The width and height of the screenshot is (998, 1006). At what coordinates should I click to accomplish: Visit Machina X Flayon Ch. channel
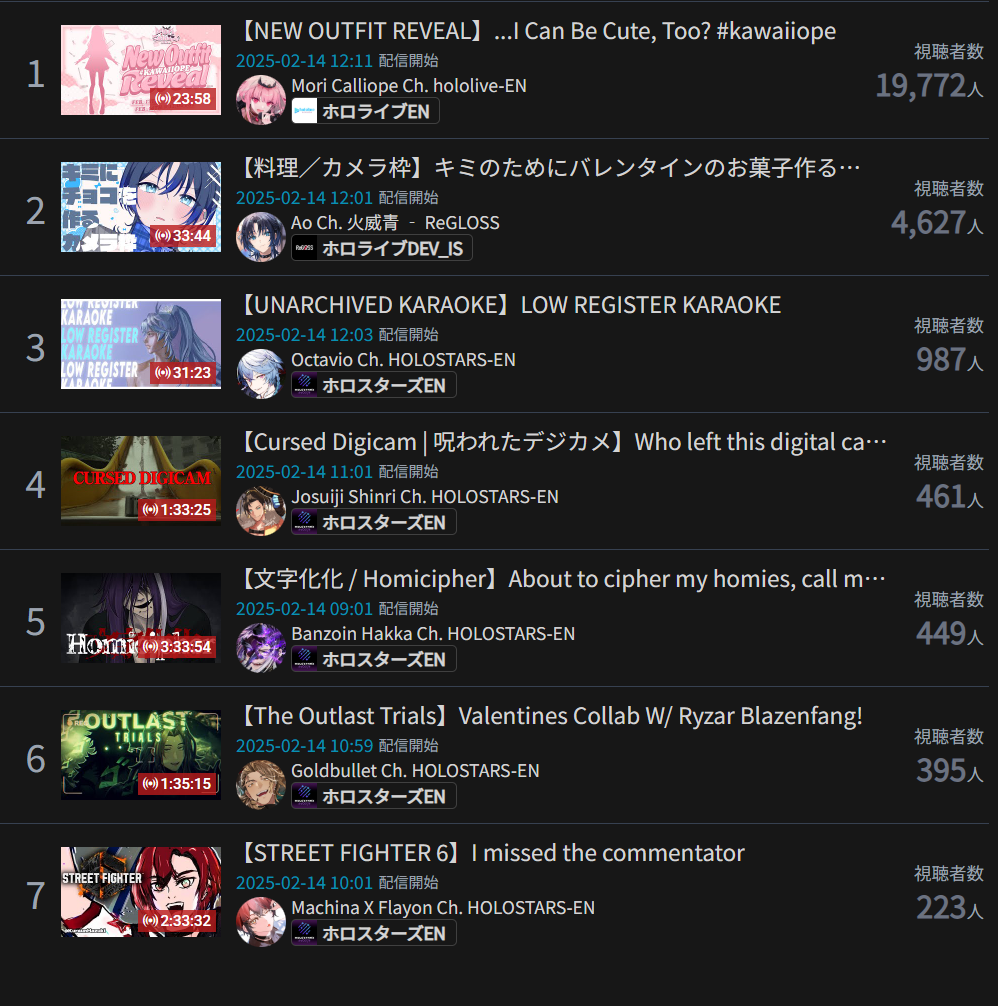tap(442, 907)
